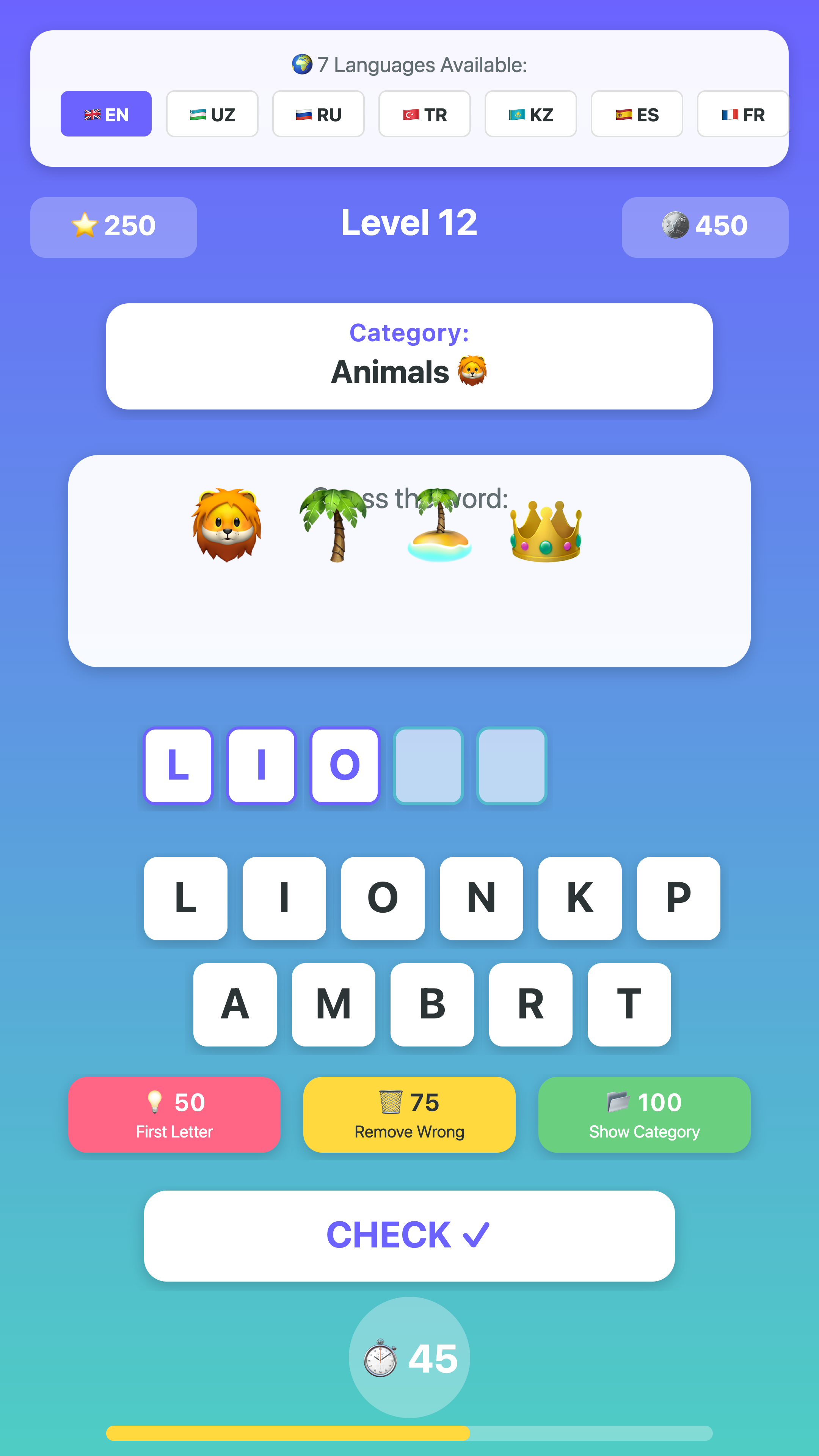Switch language to FR
The width and height of the screenshot is (819, 1456).
(742, 114)
